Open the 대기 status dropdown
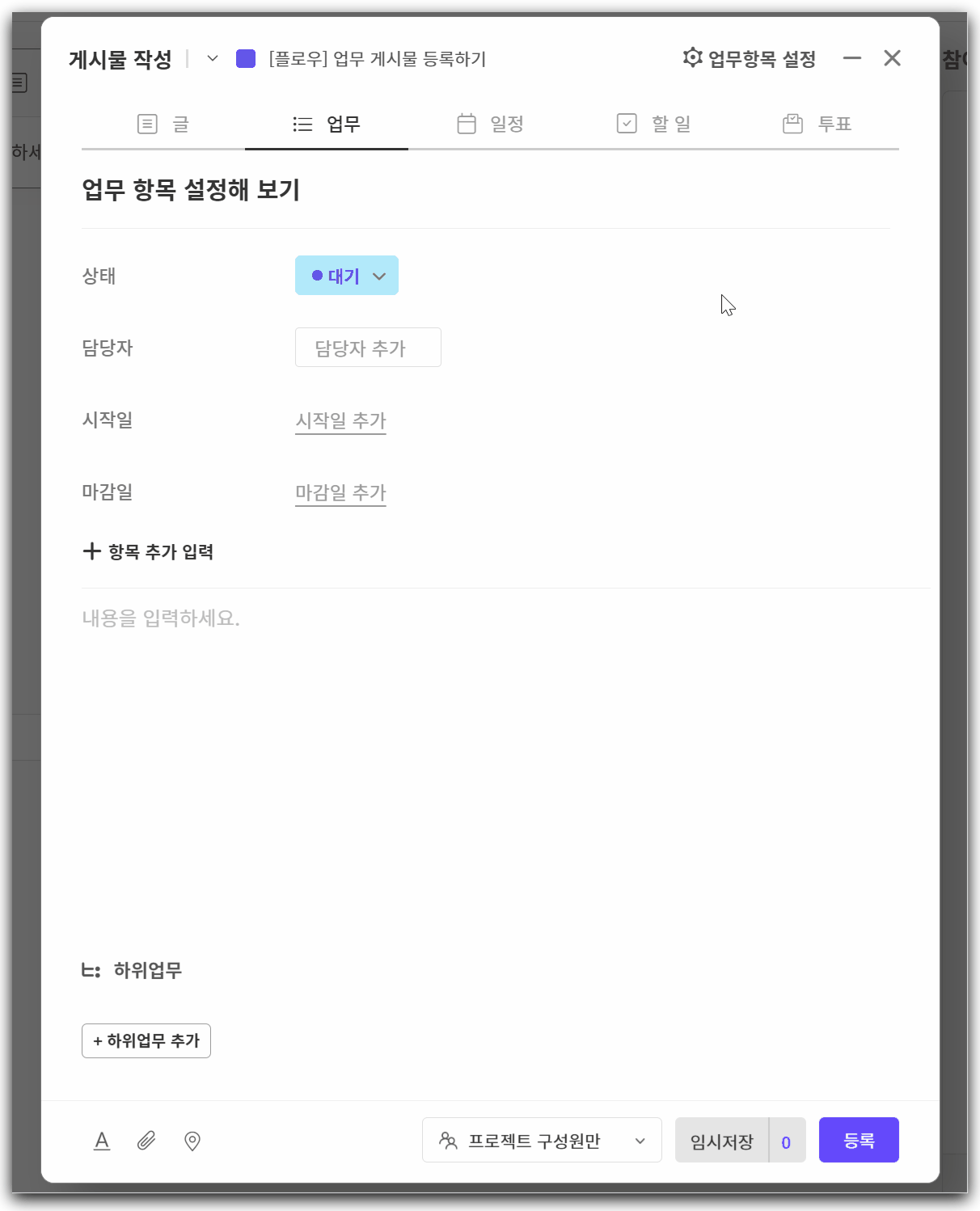 point(347,276)
